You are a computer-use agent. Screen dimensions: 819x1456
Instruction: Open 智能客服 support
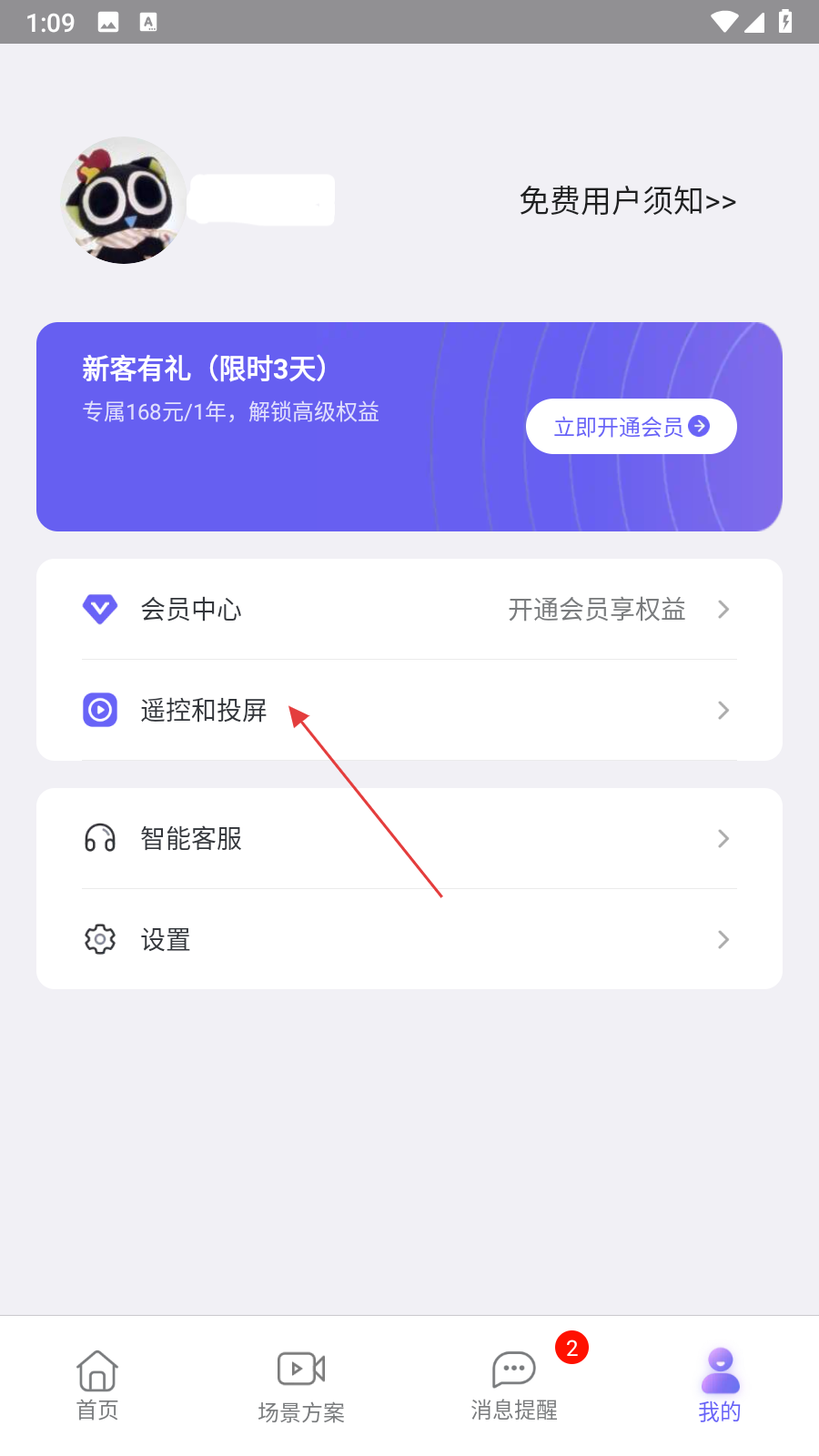[409, 838]
